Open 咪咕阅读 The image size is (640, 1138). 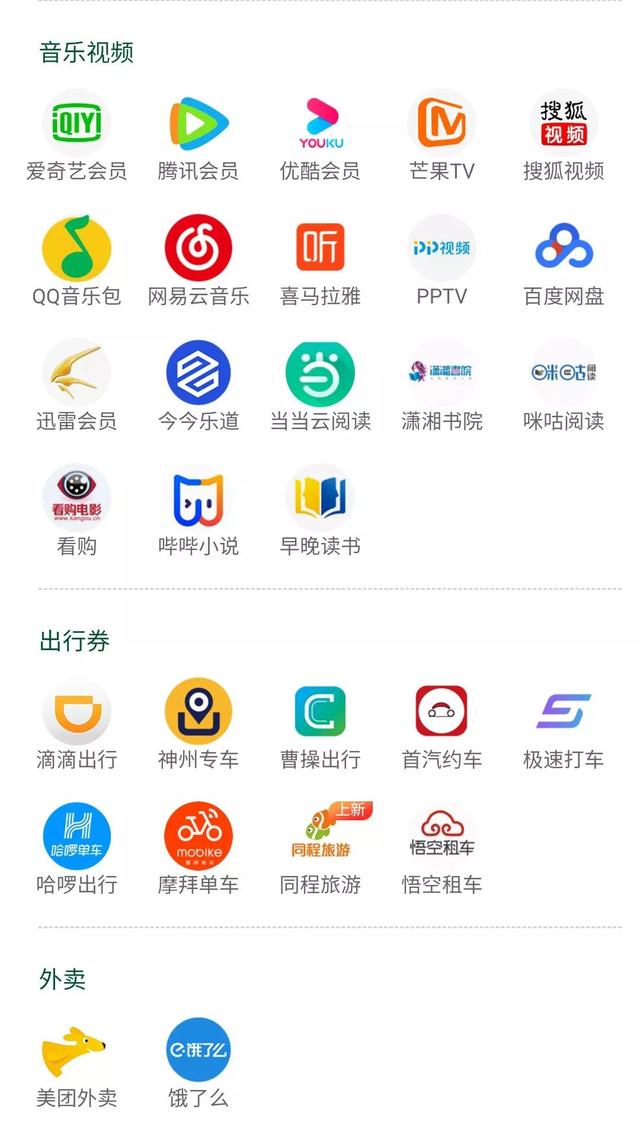pyautogui.click(x=563, y=374)
